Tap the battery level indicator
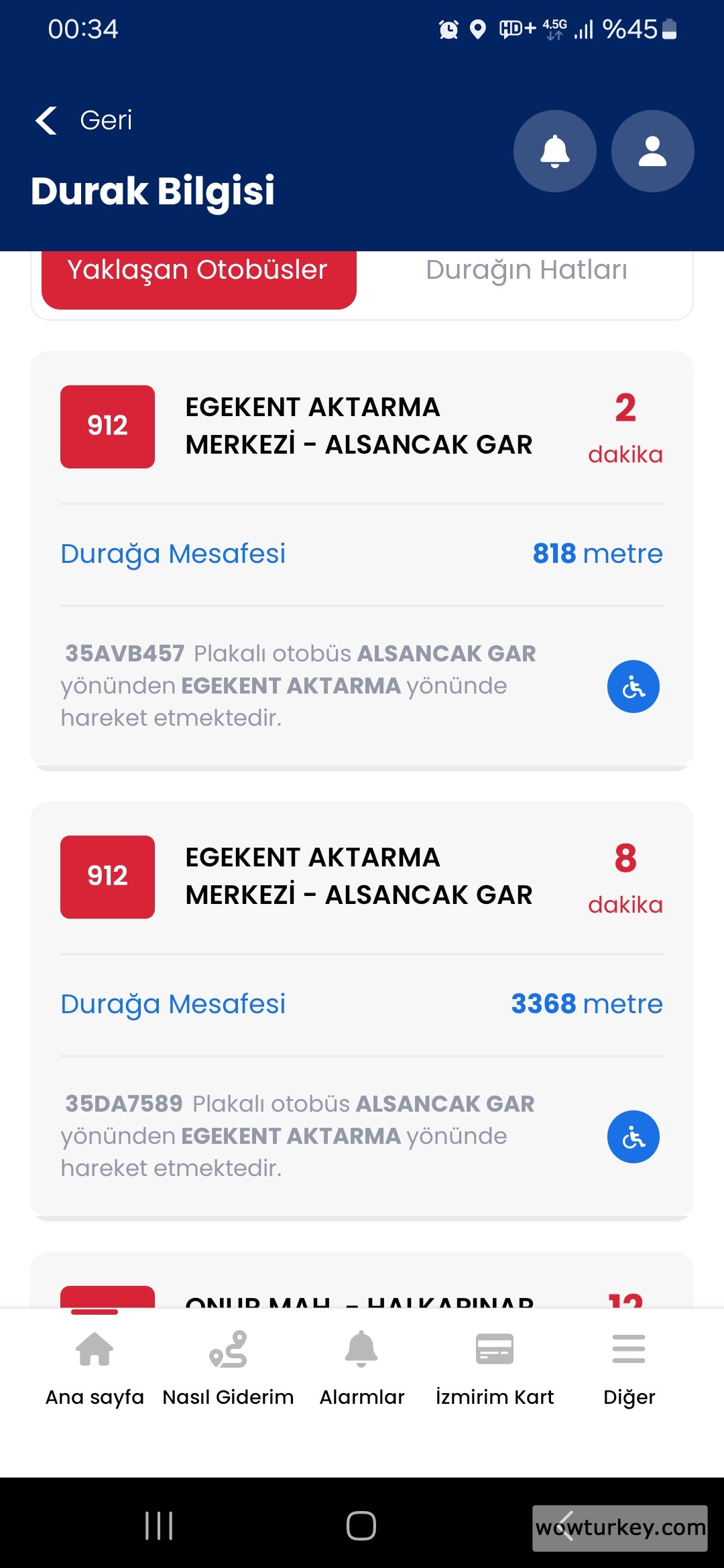This screenshot has height=1568, width=724. tap(668, 29)
